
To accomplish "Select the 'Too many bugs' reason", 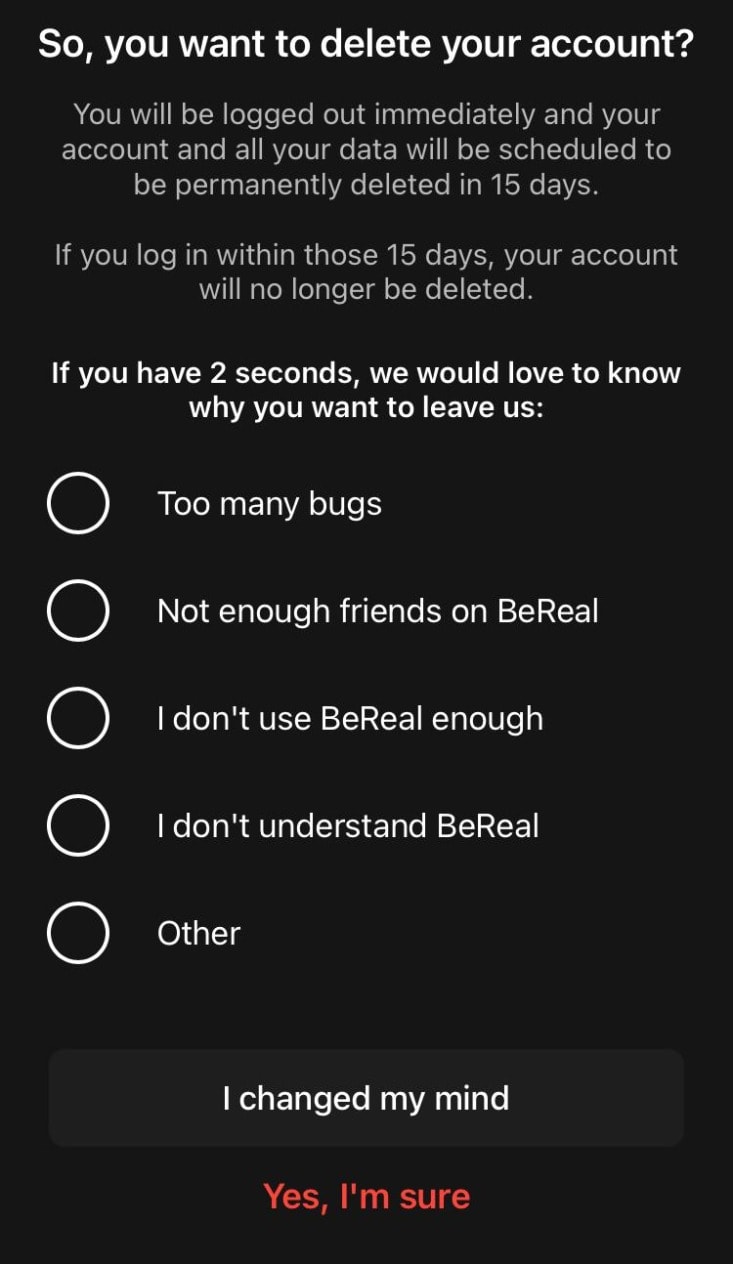I will coord(78,504).
